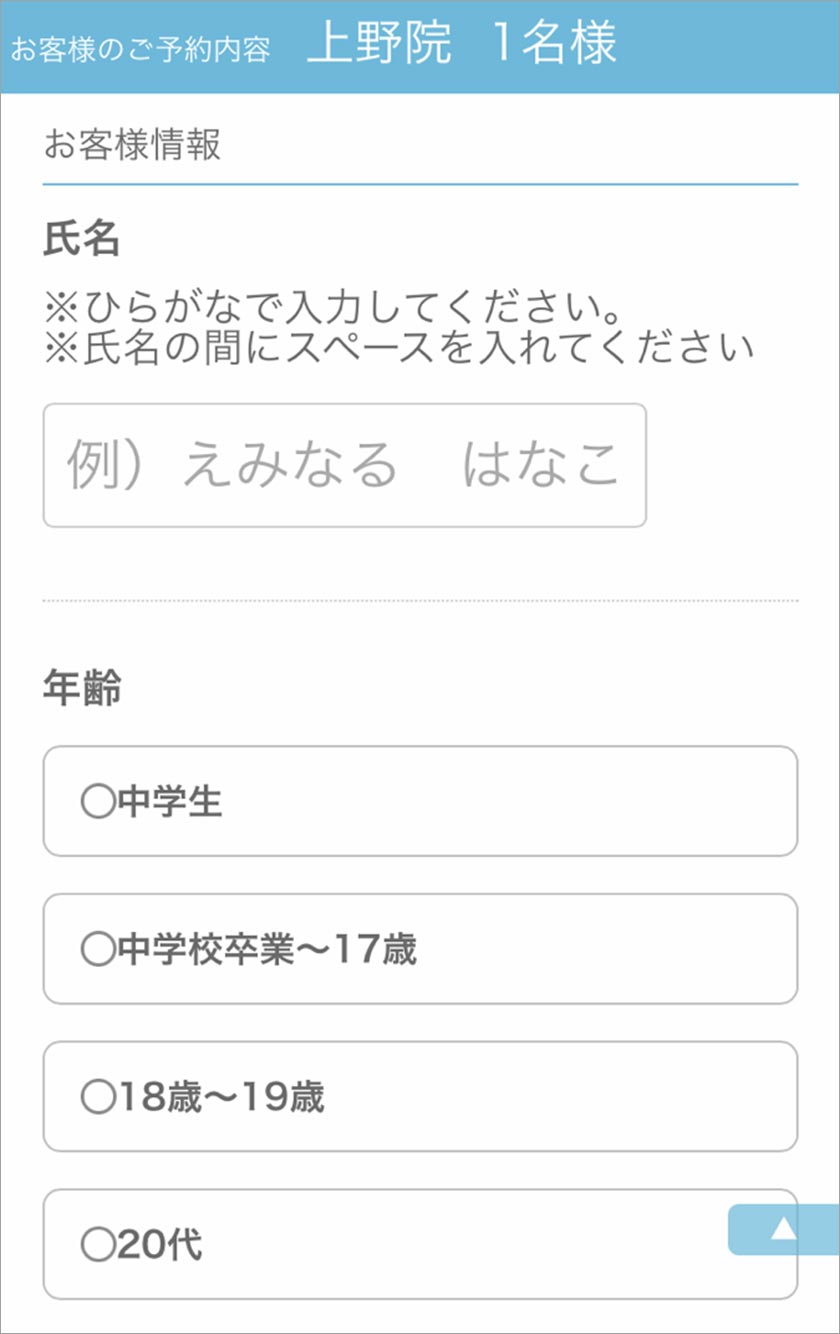Viewport: 840px width, 1334px height.
Task: Choose the junior high student radio circle
Action: pyautogui.click(x=98, y=802)
